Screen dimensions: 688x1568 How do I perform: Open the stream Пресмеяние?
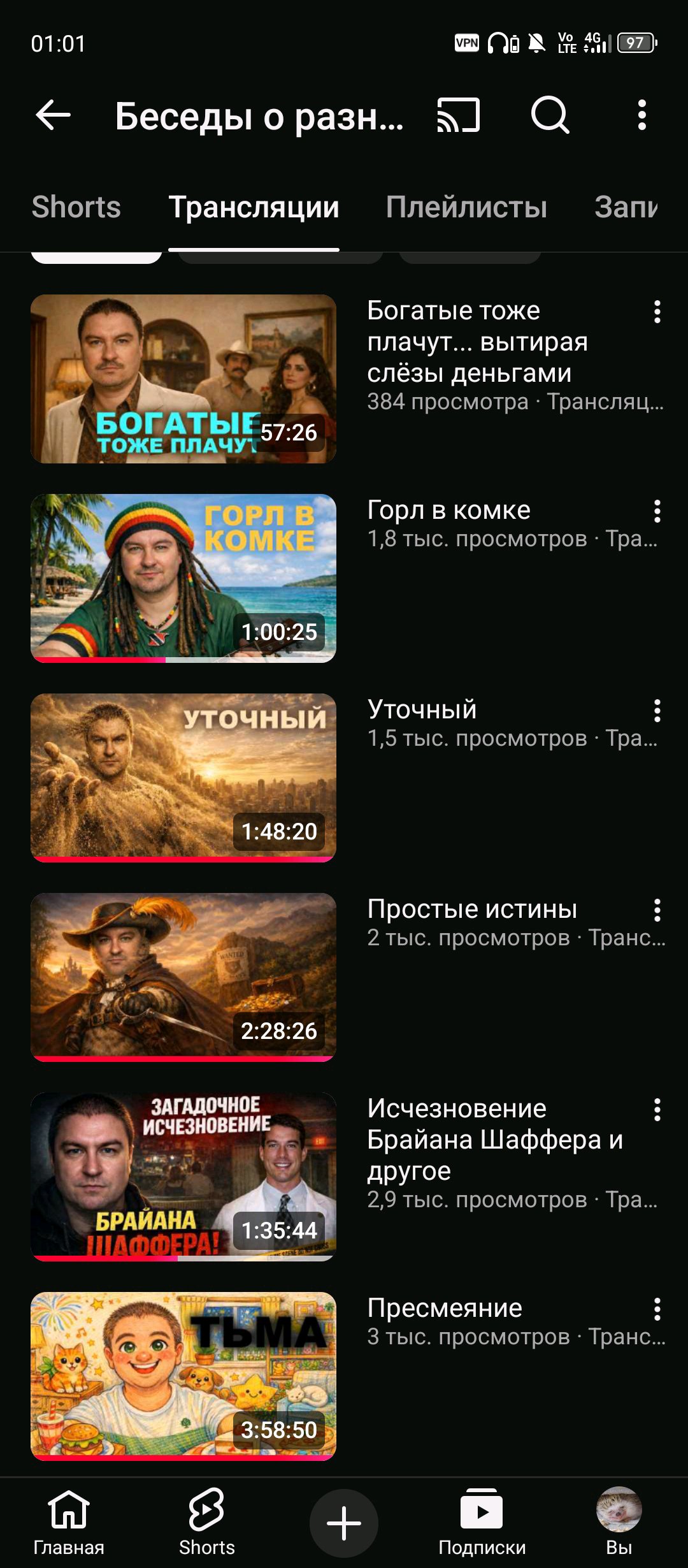[183, 1376]
